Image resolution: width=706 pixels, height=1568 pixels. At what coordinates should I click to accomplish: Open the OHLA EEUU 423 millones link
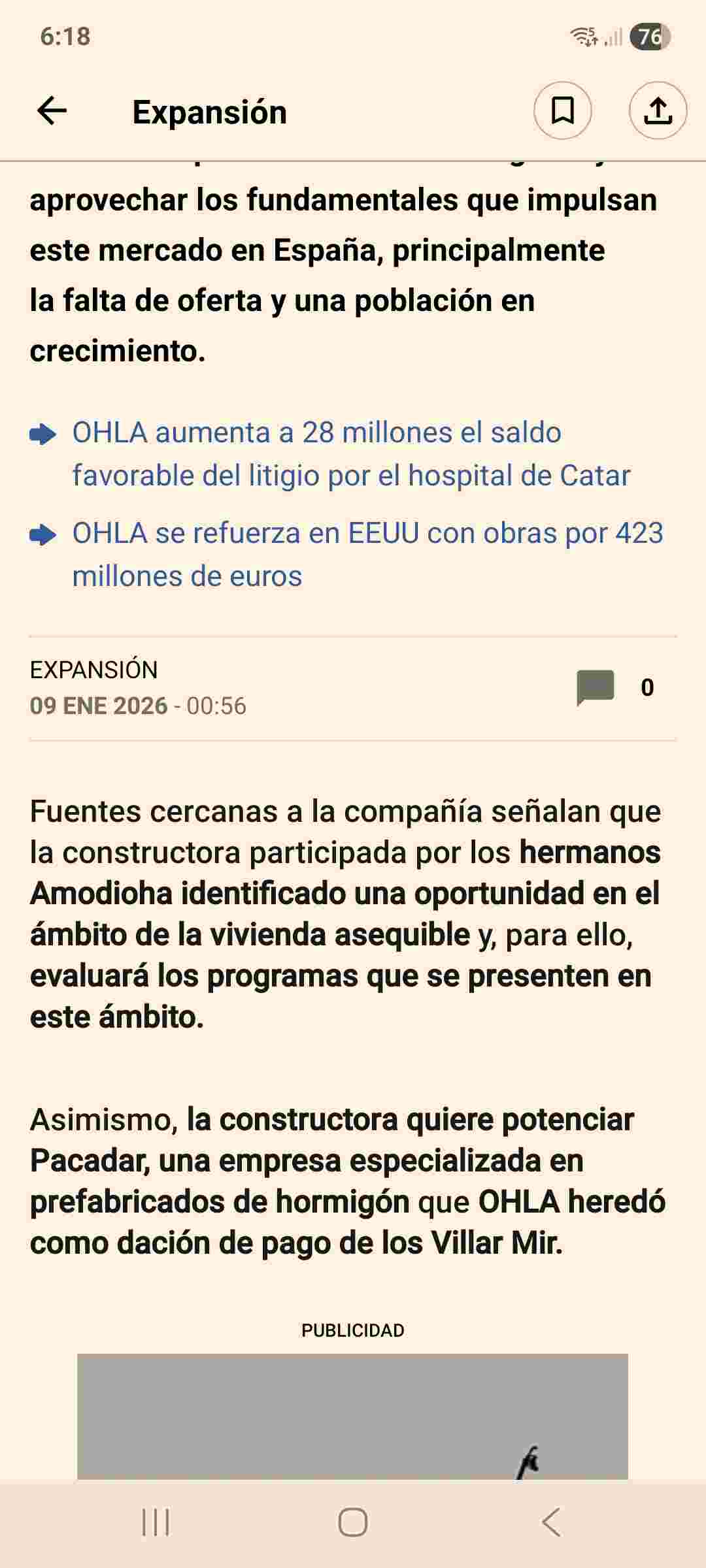point(367,555)
